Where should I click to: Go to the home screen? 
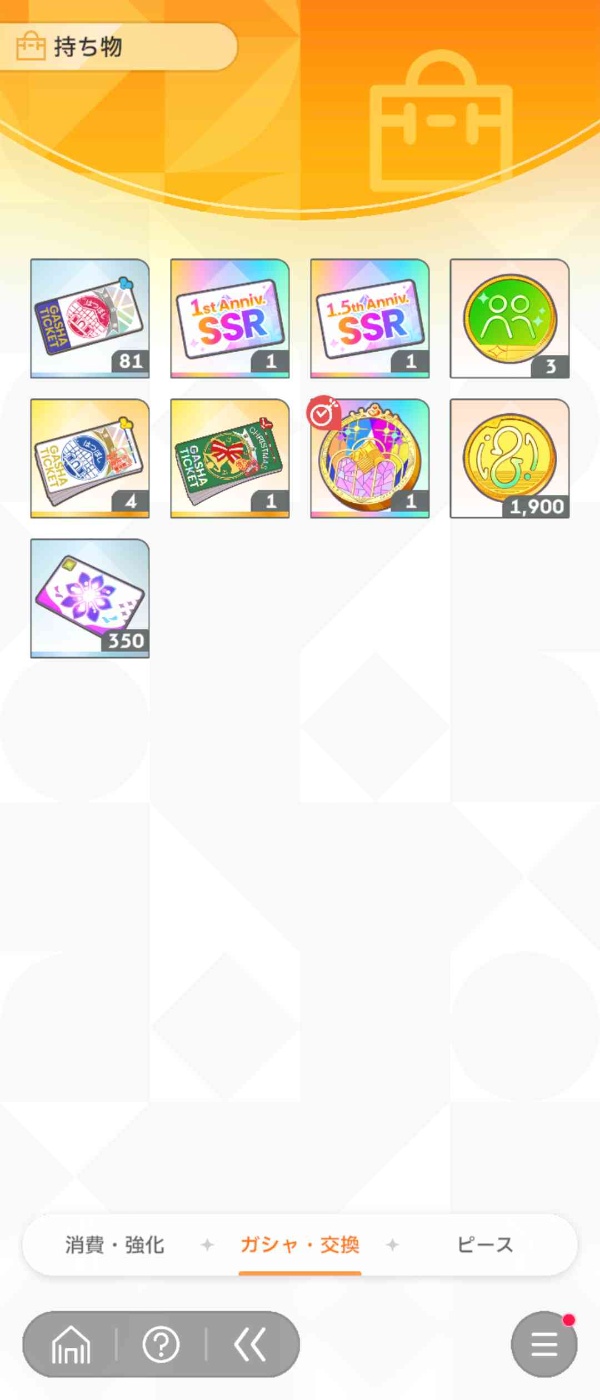coord(71,1345)
